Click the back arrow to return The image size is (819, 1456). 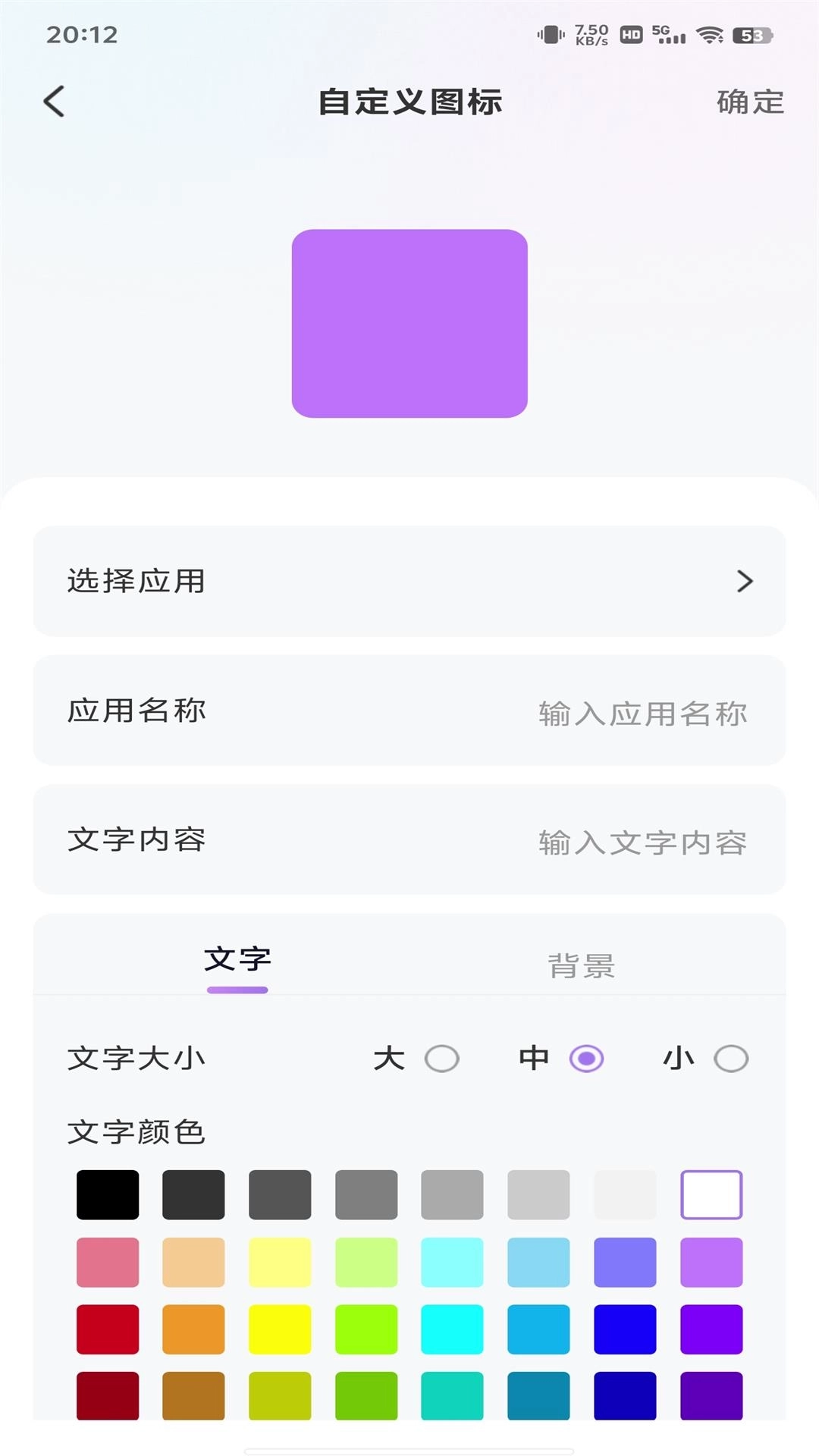pos(54,102)
